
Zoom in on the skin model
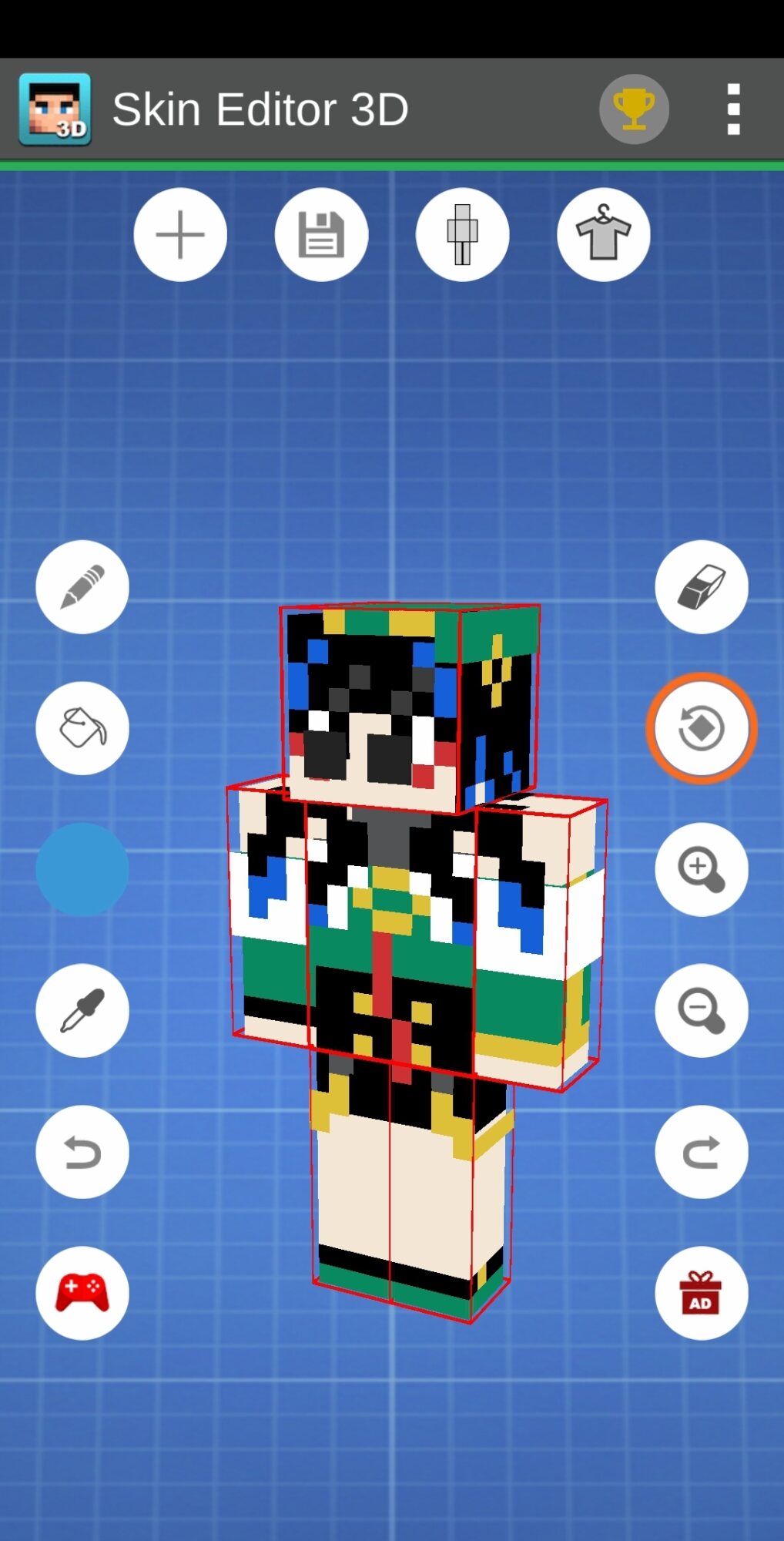tap(701, 869)
